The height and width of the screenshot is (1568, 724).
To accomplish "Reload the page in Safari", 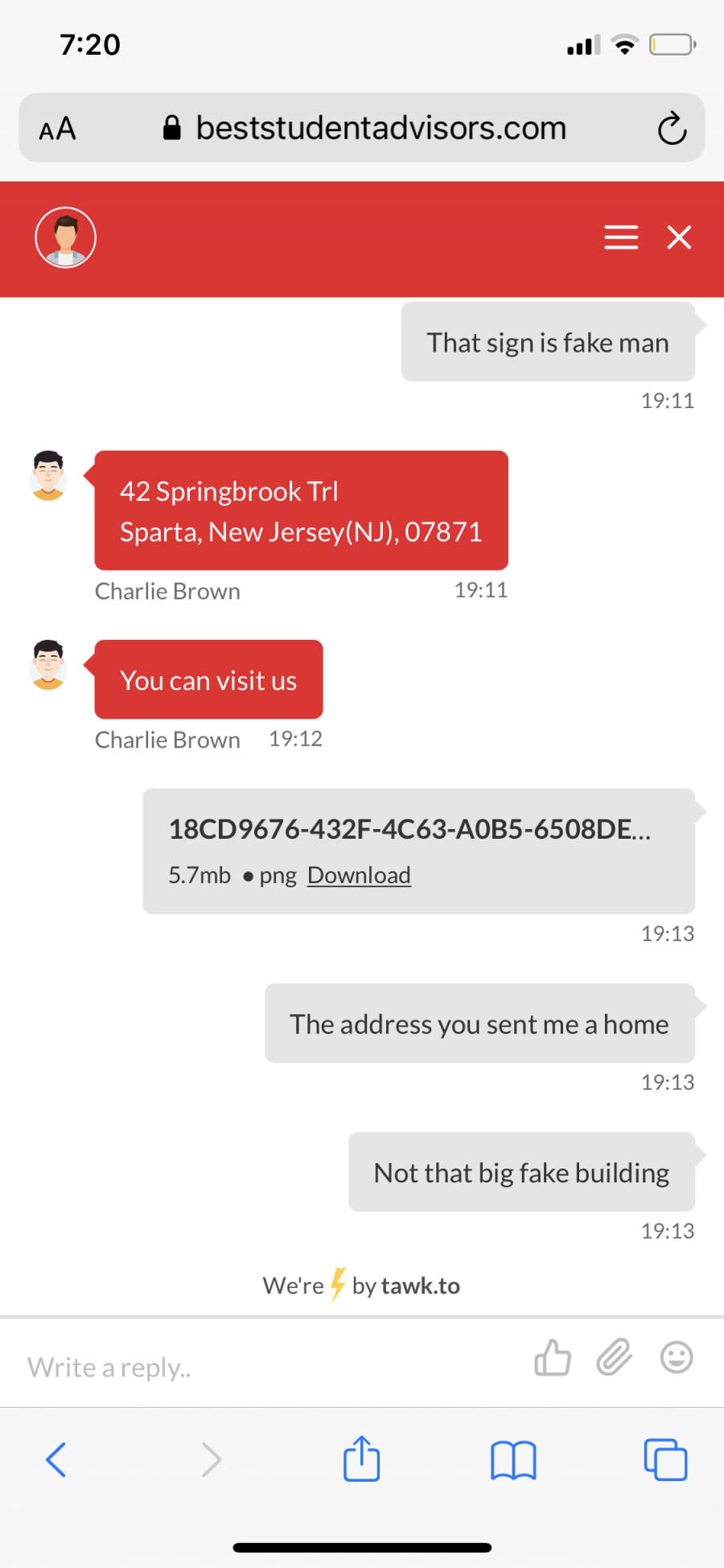I will click(x=672, y=128).
